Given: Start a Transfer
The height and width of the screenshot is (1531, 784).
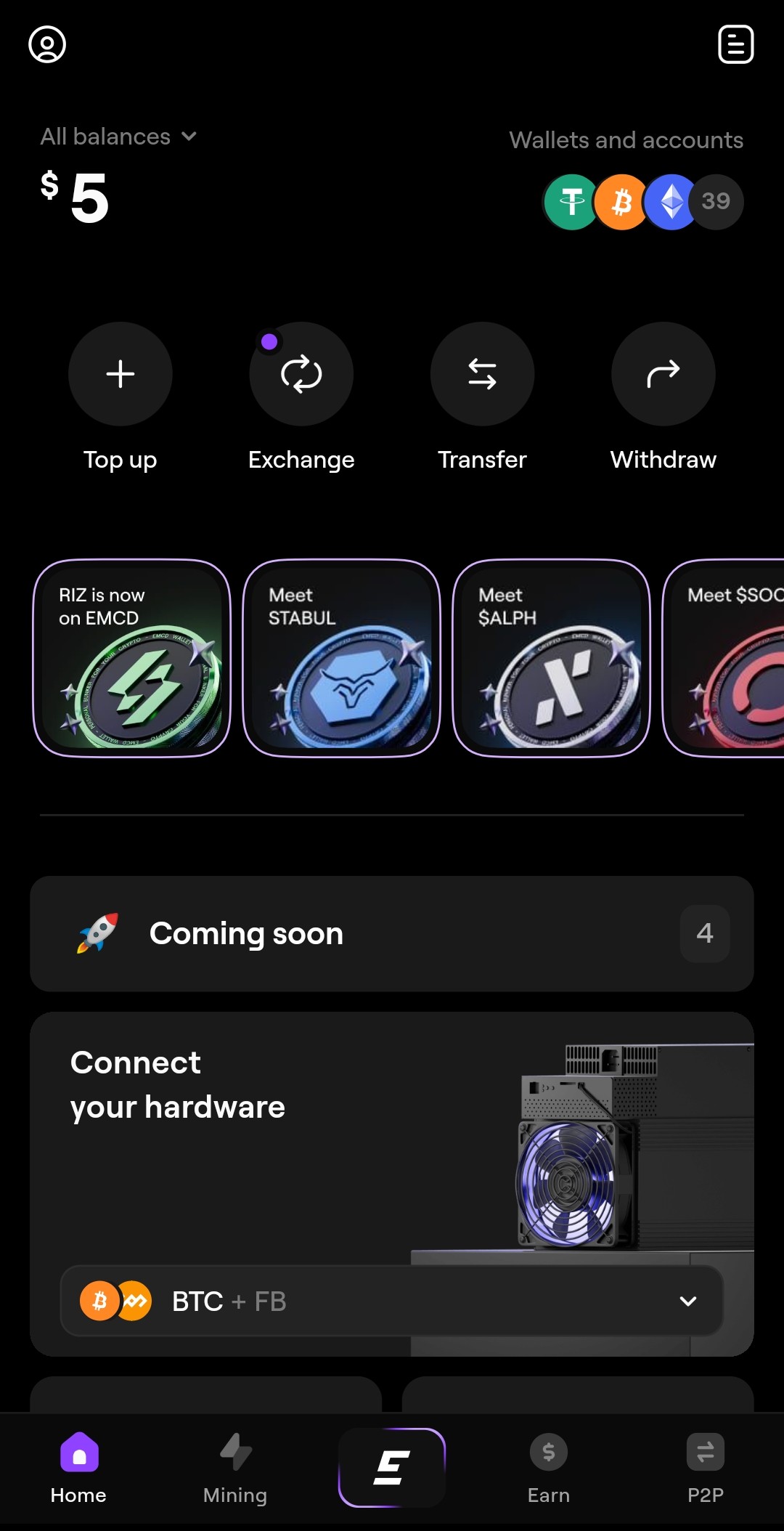Looking at the screenshot, I should click(x=482, y=374).
